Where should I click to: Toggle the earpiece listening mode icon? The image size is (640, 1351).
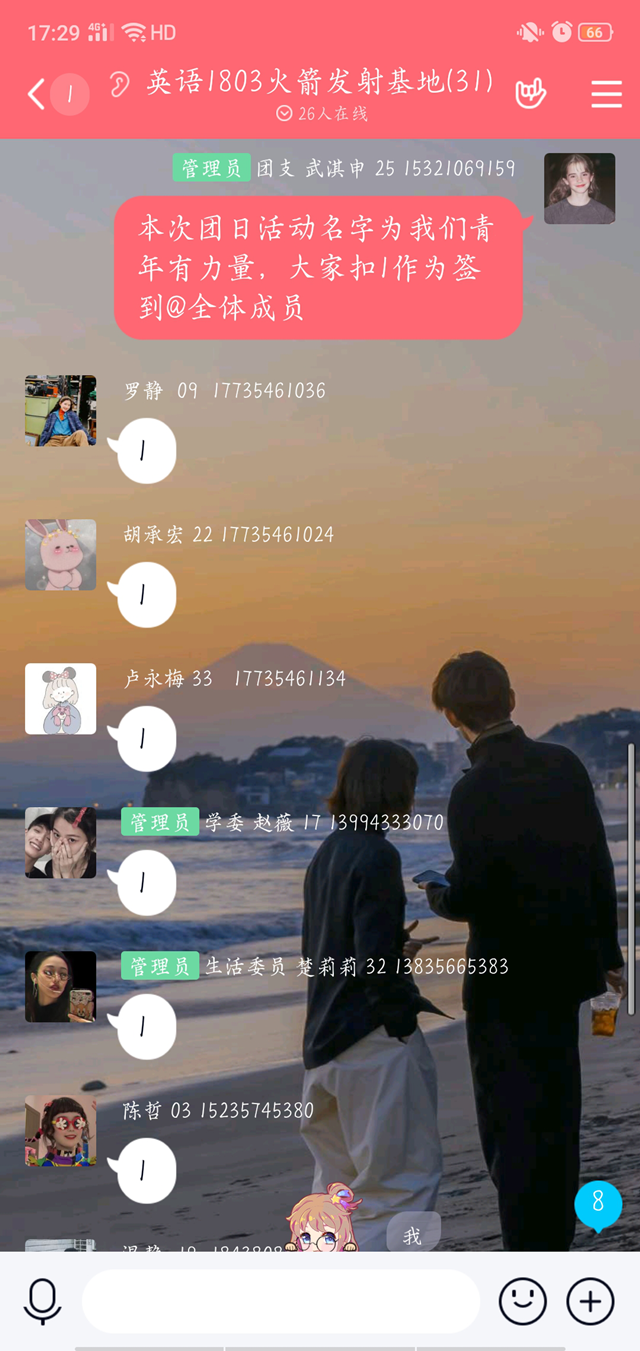pyautogui.click(x=120, y=83)
